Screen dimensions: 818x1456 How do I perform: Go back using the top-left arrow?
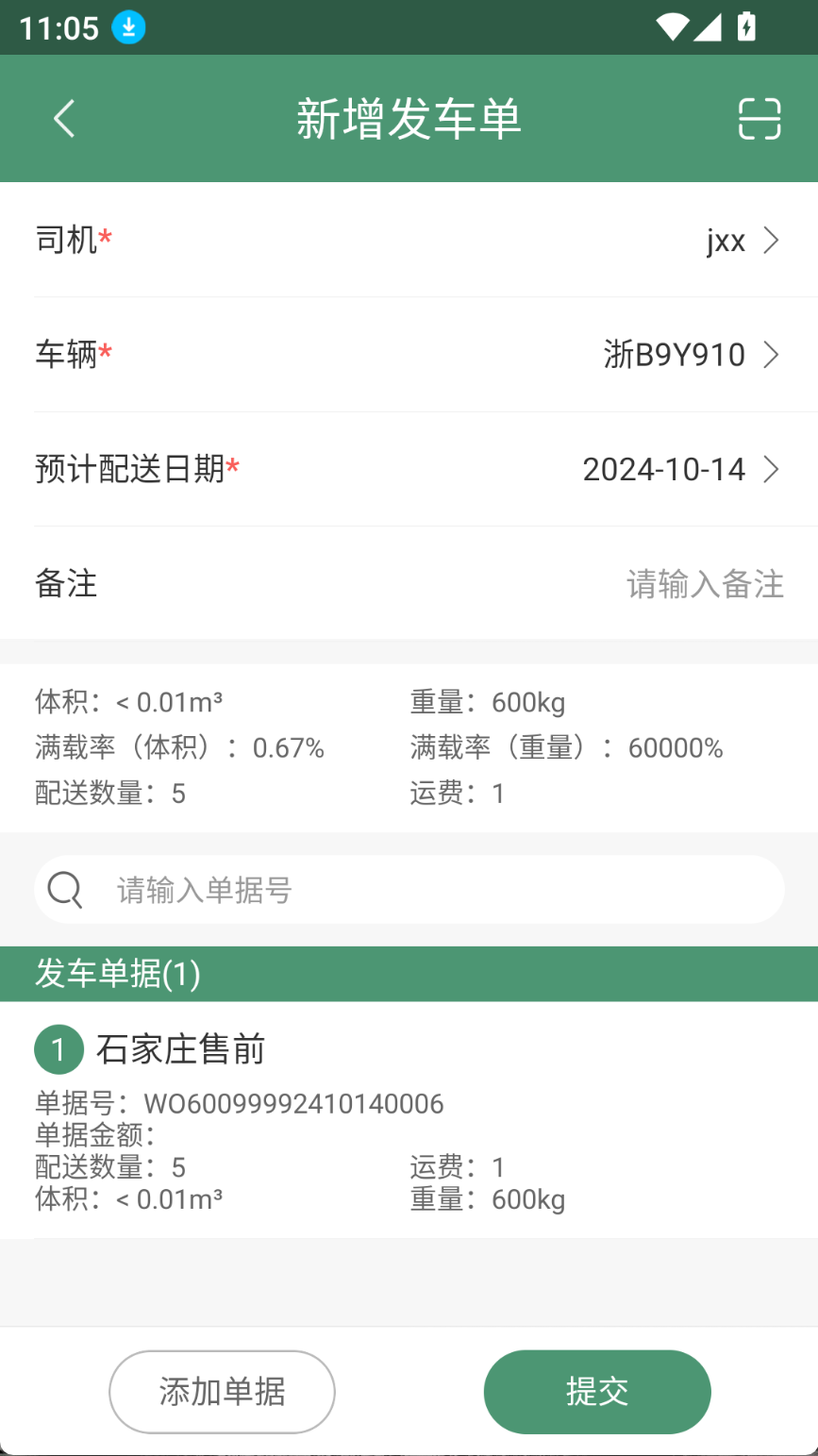(x=64, y=119)
